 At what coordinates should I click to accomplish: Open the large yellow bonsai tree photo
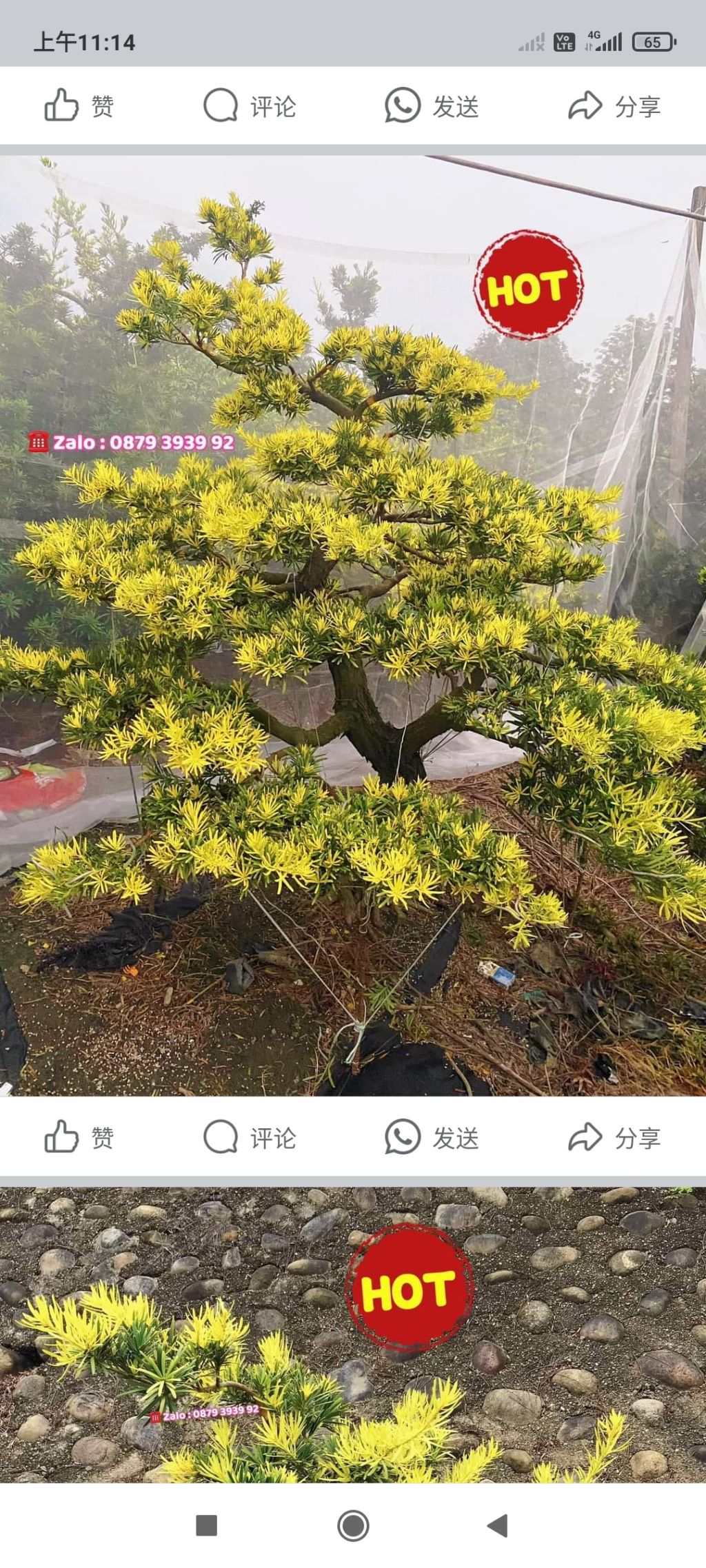point(353,624)
